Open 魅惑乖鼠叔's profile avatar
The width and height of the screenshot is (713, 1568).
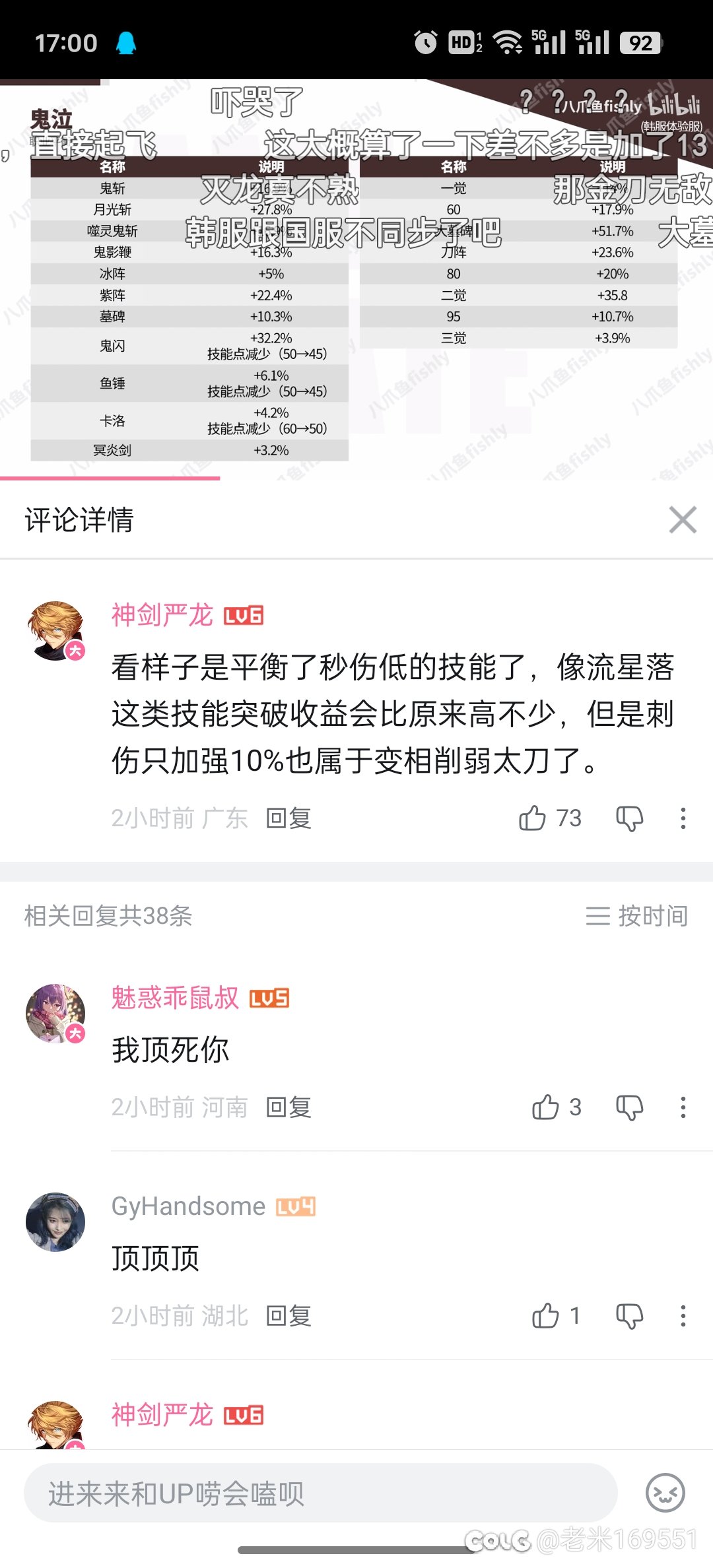click(x=55, y=1014)
